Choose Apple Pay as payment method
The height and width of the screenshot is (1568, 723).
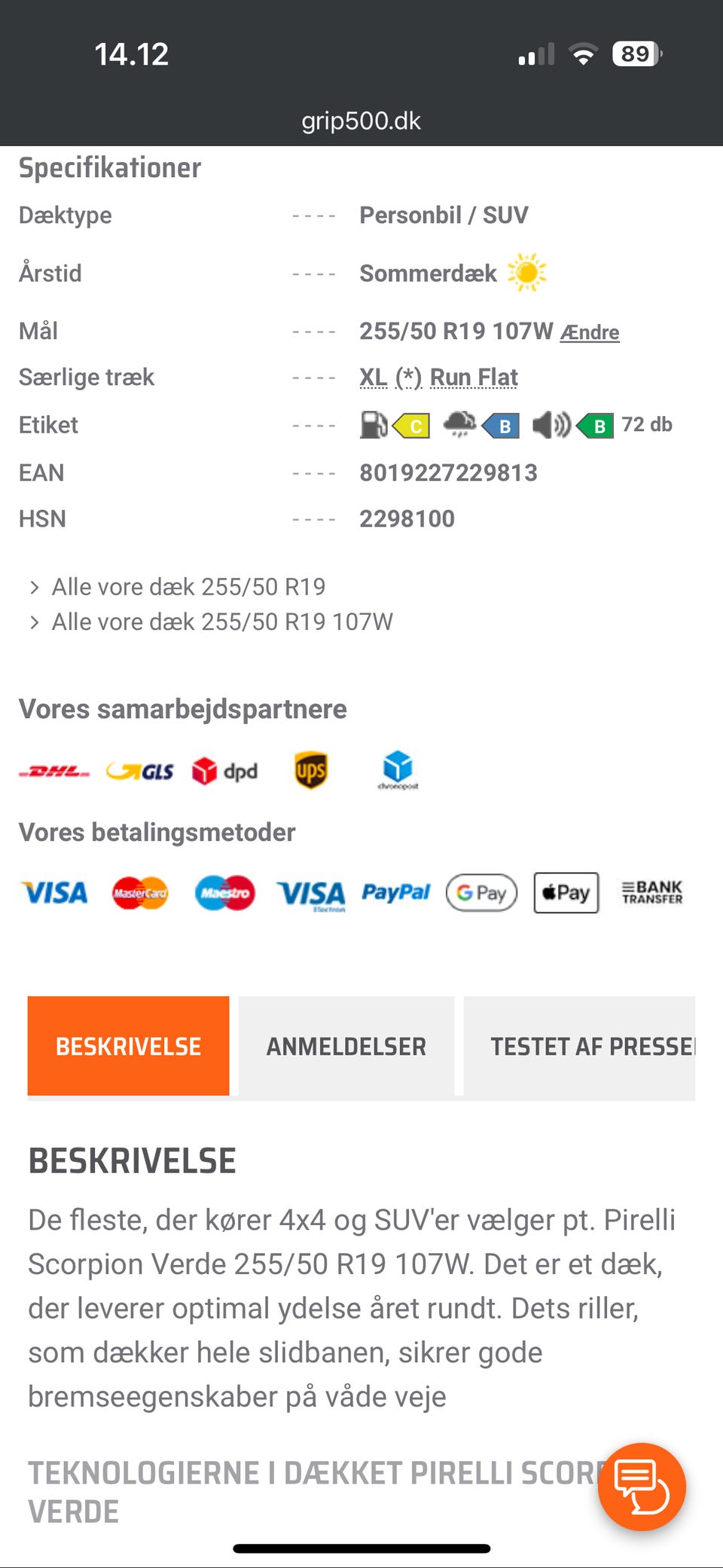[x=566, y=892]
